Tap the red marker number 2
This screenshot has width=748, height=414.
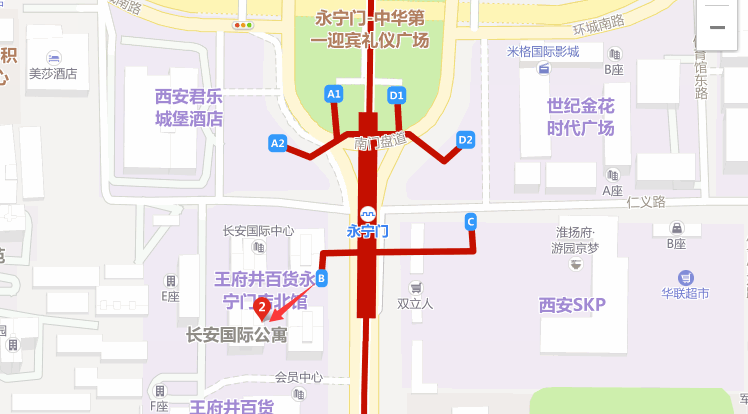pyautogui.click(x=262, y=307)
